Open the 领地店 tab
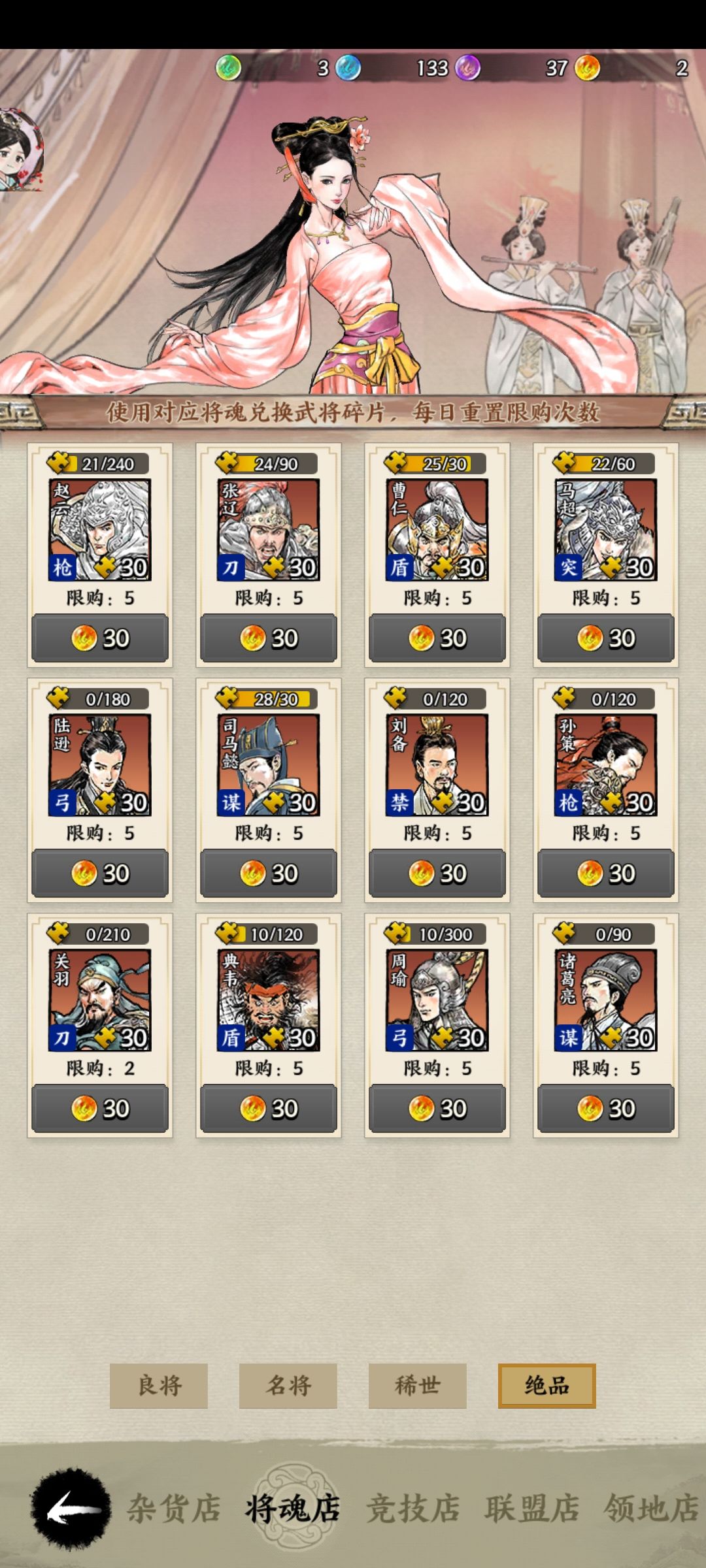Screen dimensions: 706x1568 pos(651,1508)
